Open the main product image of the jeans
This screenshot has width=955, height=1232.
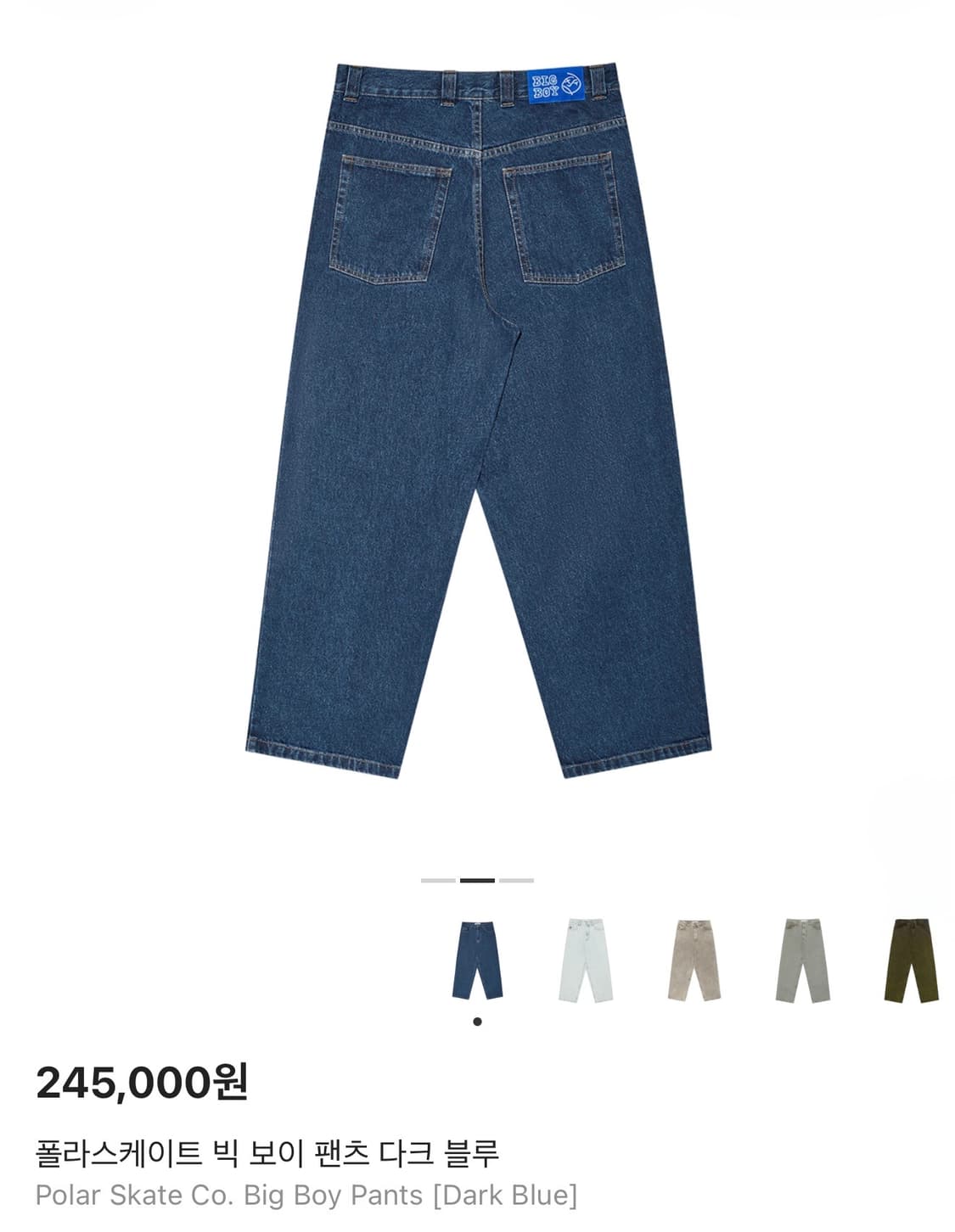[475, 407]
